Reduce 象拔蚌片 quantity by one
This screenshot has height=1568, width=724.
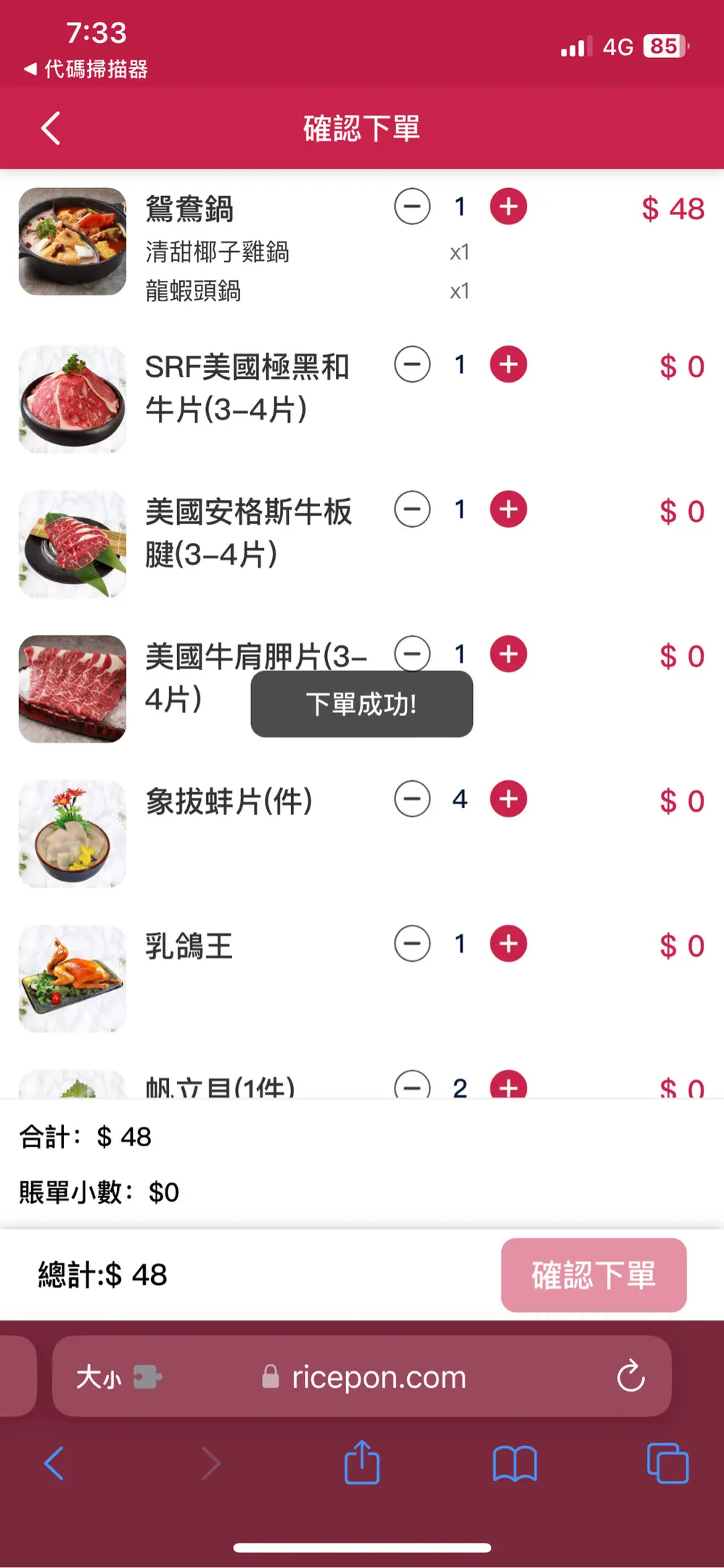pos(412,799)
